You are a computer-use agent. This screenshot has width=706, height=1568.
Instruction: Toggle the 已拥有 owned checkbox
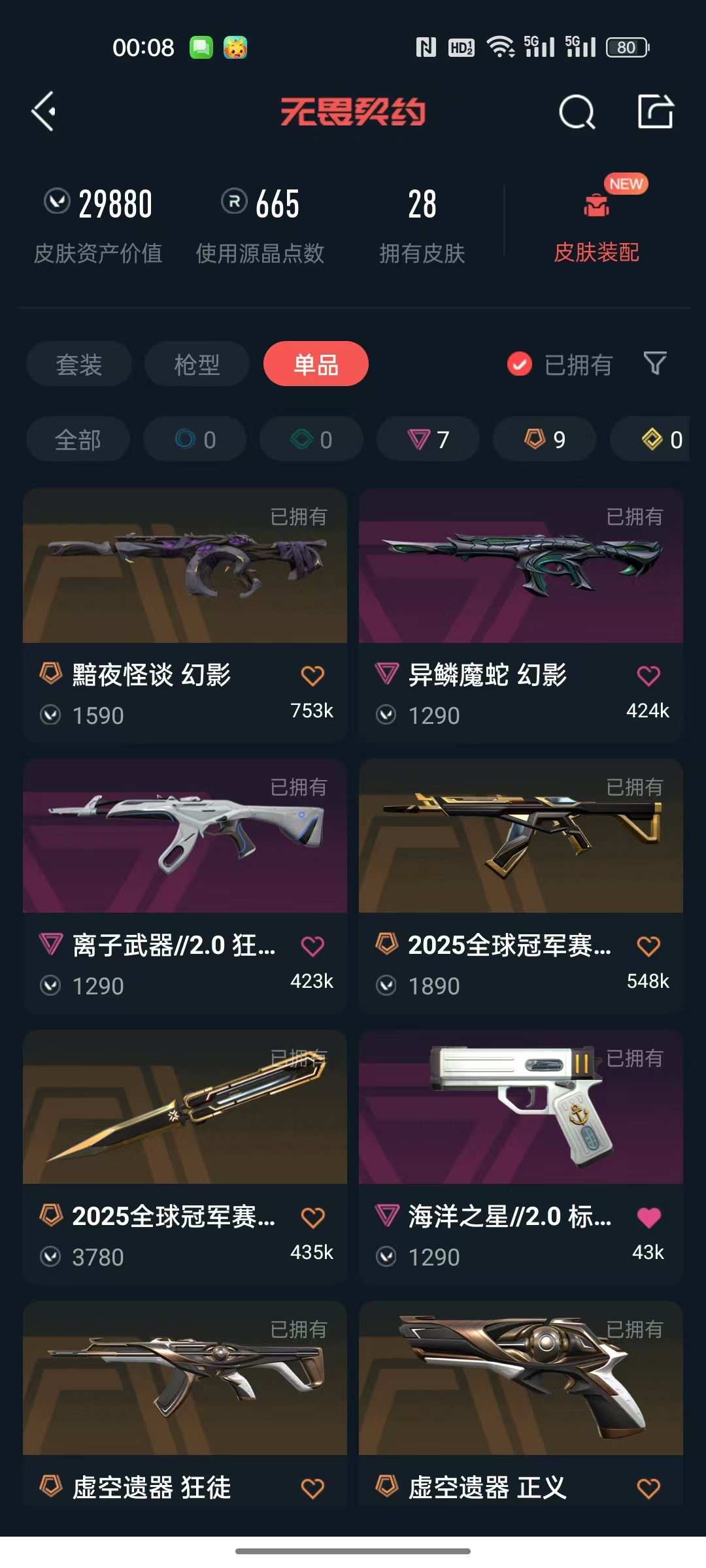[520, 364]
